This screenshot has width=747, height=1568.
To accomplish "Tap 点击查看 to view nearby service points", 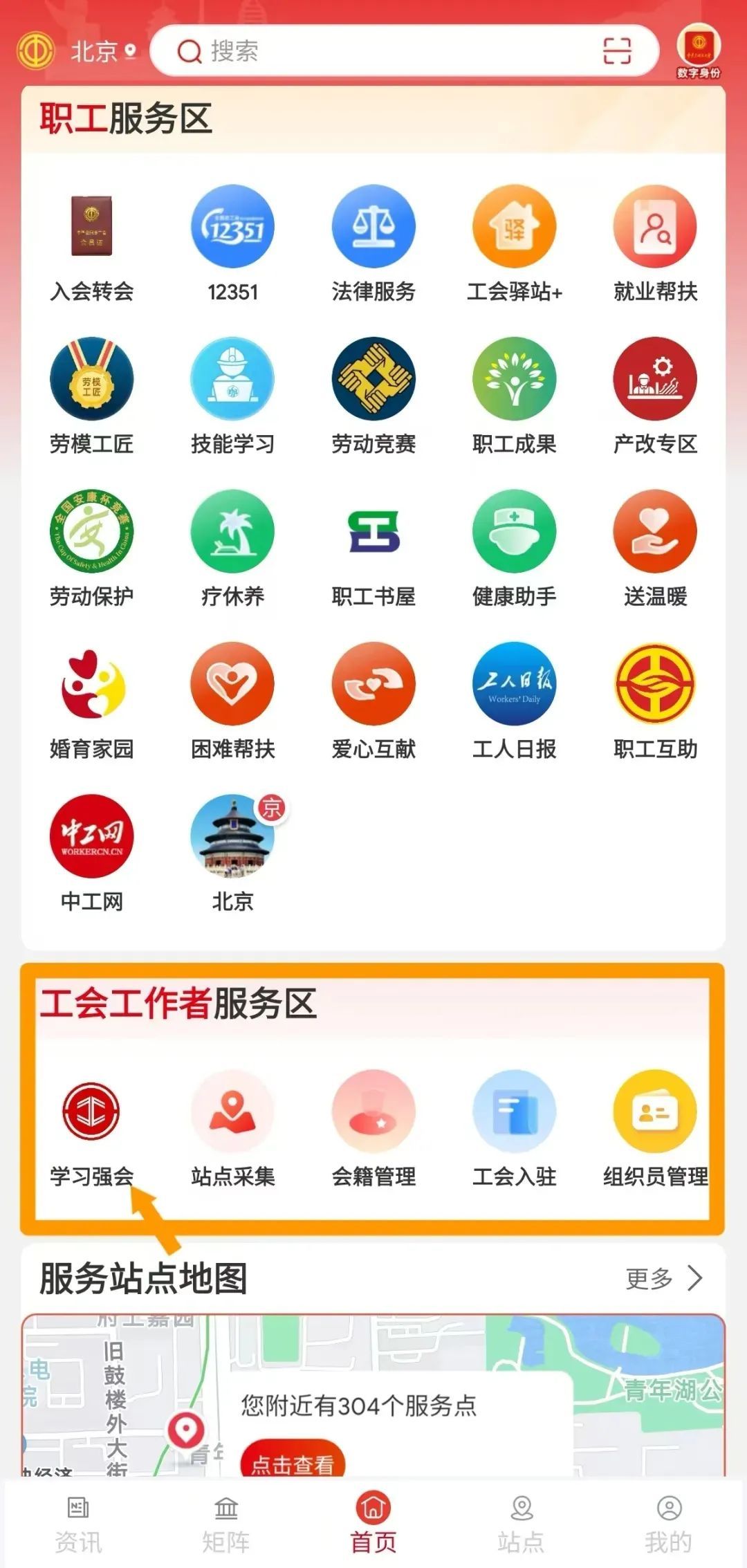I will click(292, 1461).
